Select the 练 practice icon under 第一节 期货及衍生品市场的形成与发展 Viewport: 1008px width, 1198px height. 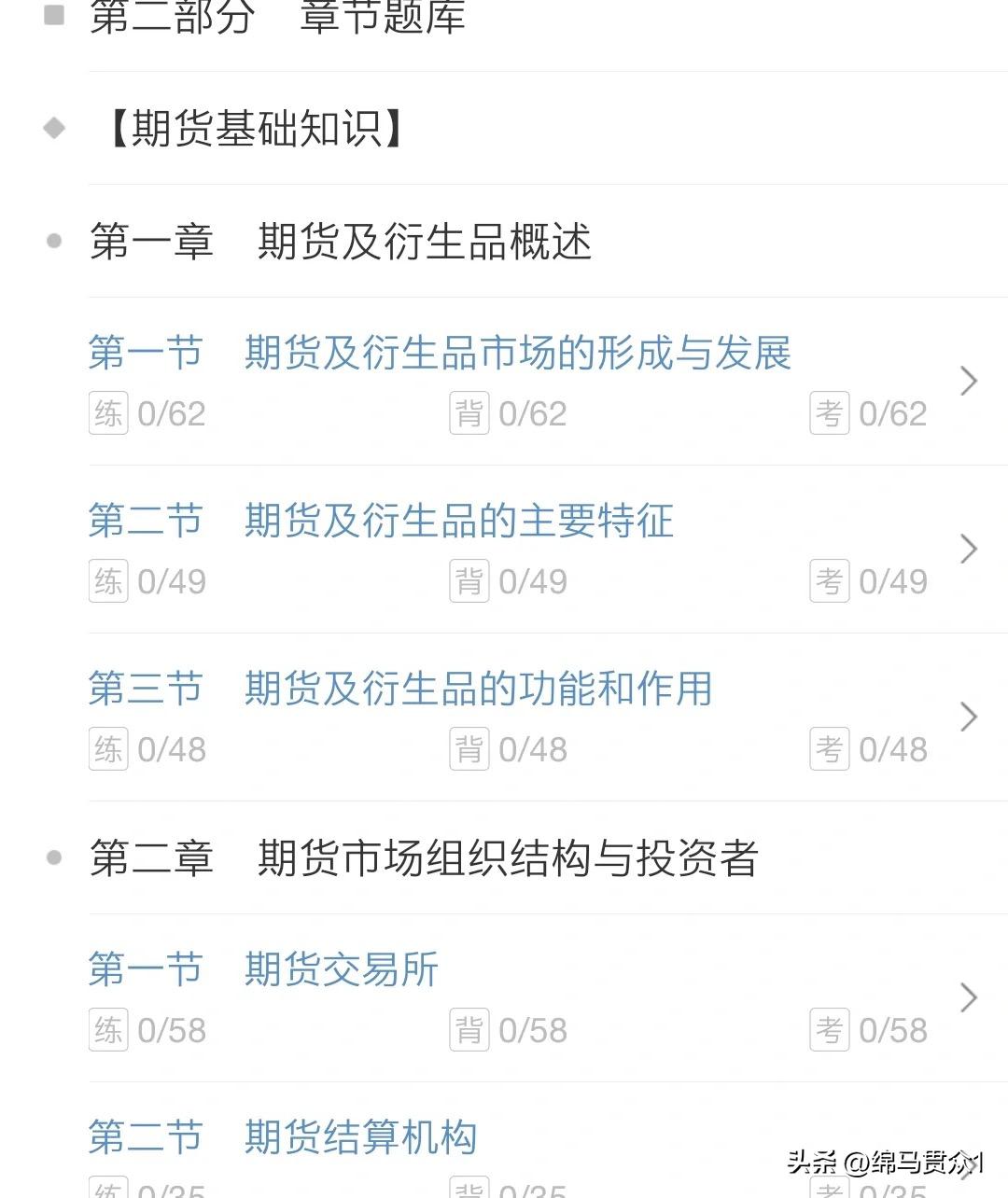click(107, 413)
